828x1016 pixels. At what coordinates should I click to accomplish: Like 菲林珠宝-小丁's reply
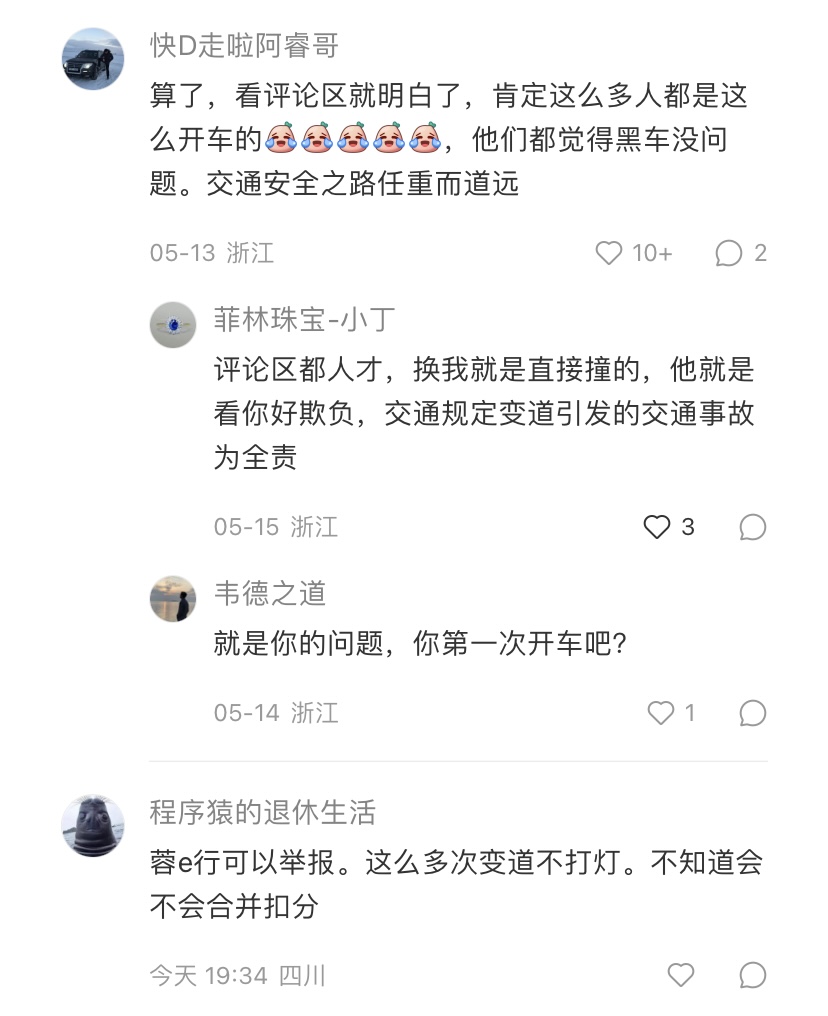click(656, 526)
